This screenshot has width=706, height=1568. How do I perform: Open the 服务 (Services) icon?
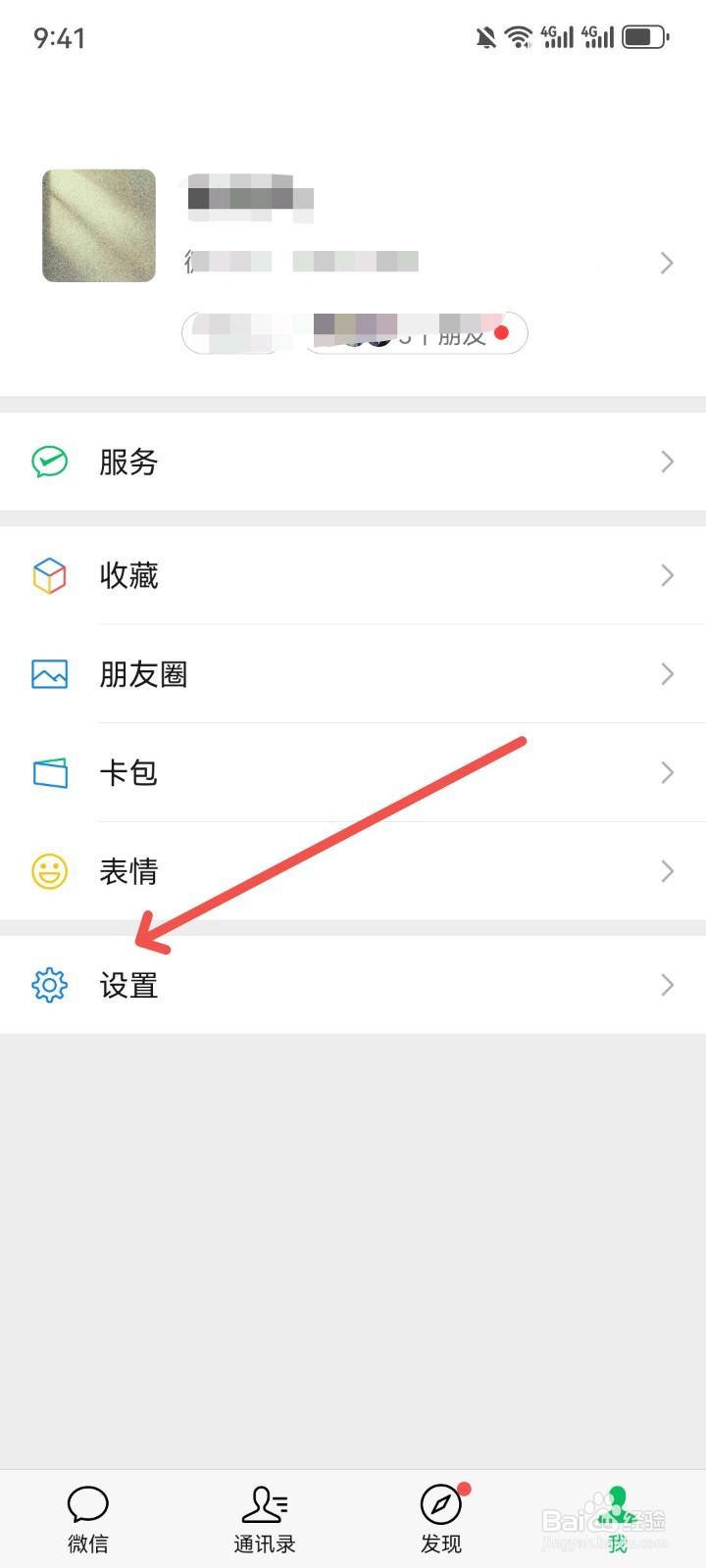coord(49,462)
